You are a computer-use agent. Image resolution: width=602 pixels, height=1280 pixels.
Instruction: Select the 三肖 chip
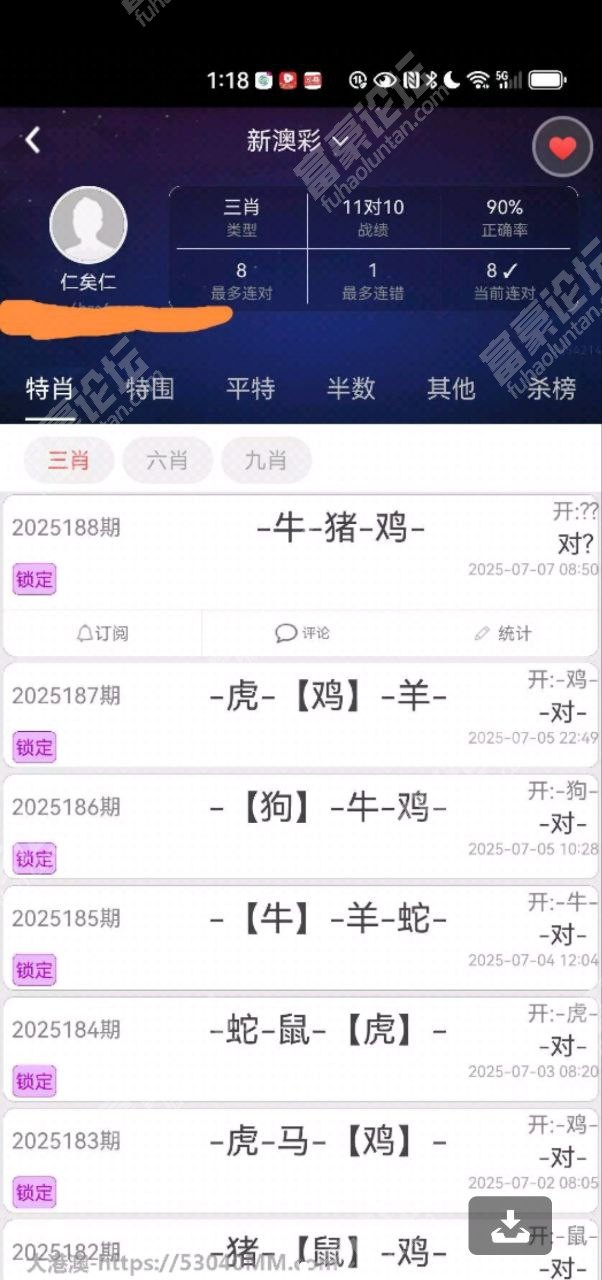pos(69,461)
